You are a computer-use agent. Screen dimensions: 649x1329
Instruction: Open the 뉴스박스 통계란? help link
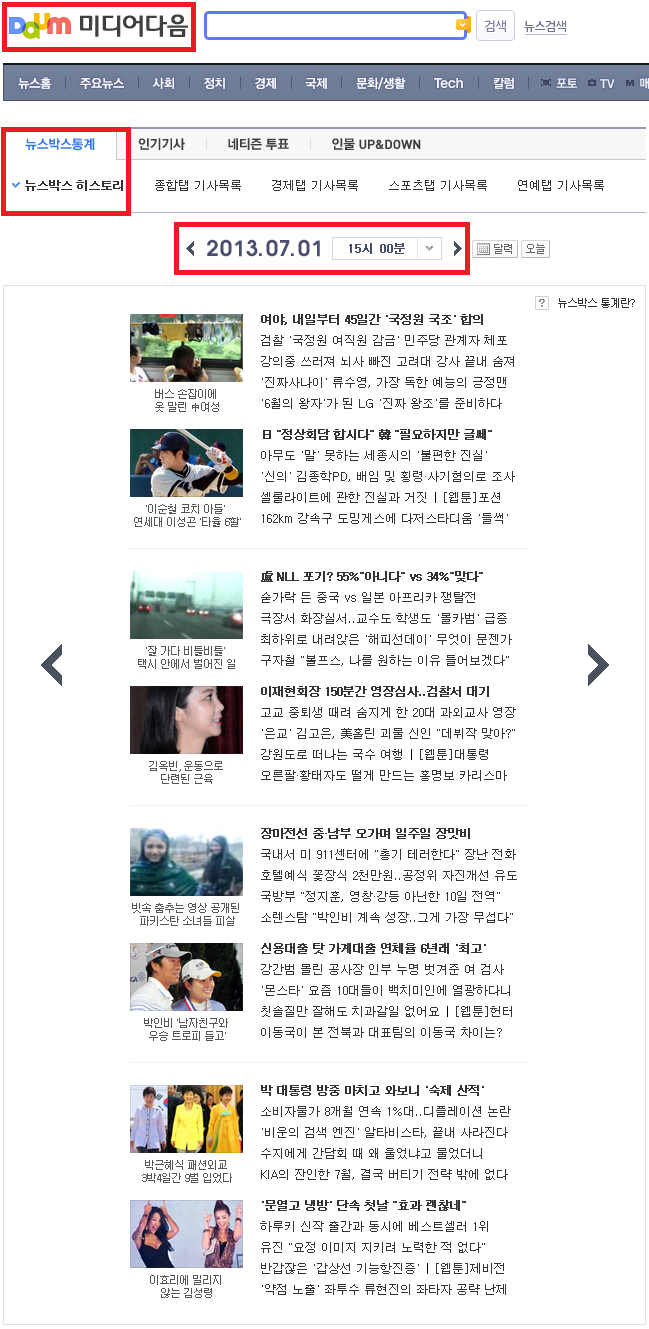click(x=595, y=302)
